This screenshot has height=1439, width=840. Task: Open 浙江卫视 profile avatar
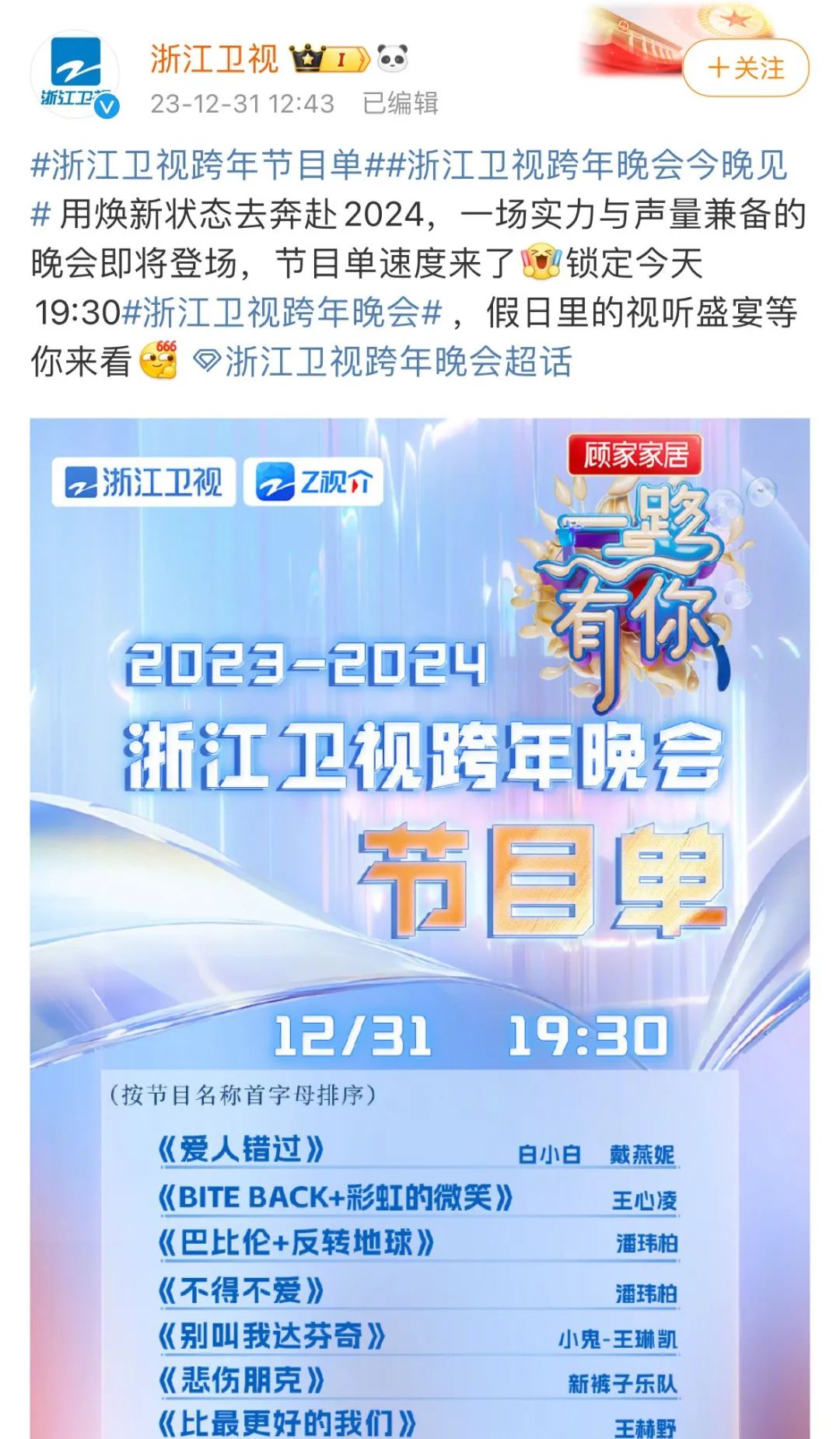point(75,76)
